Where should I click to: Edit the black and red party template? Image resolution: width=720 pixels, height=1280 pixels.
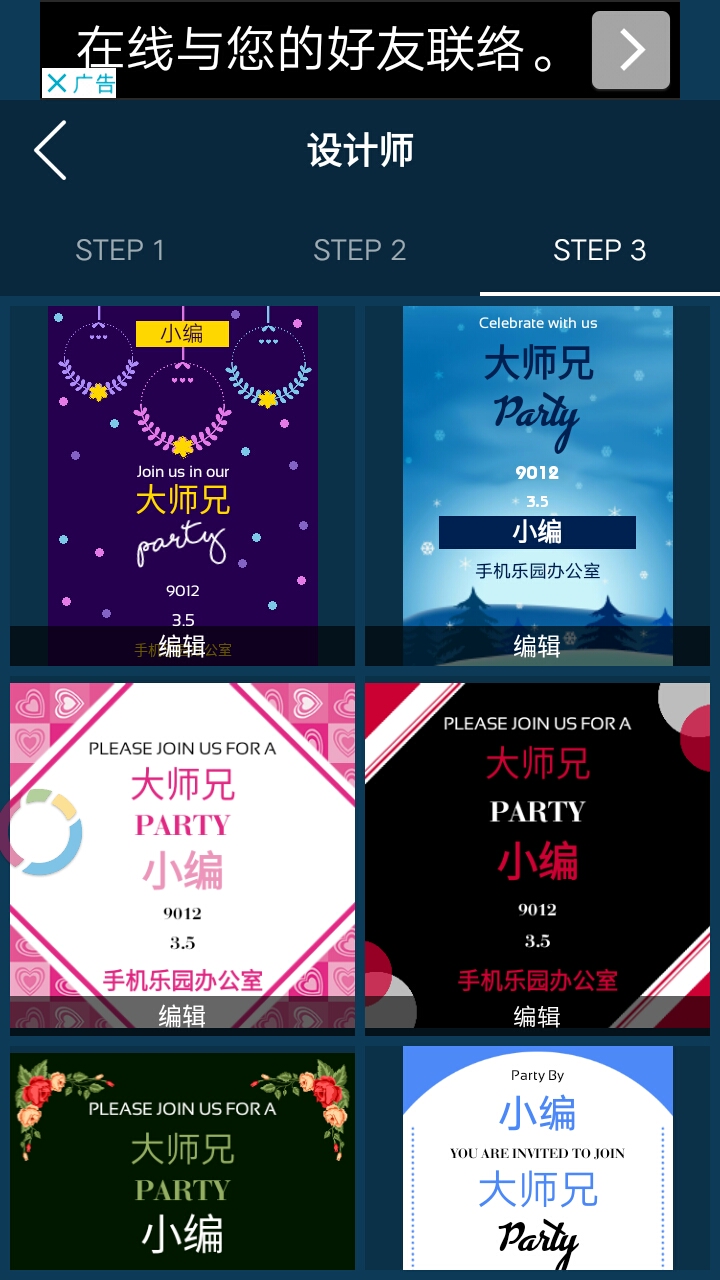(537, 1015)
